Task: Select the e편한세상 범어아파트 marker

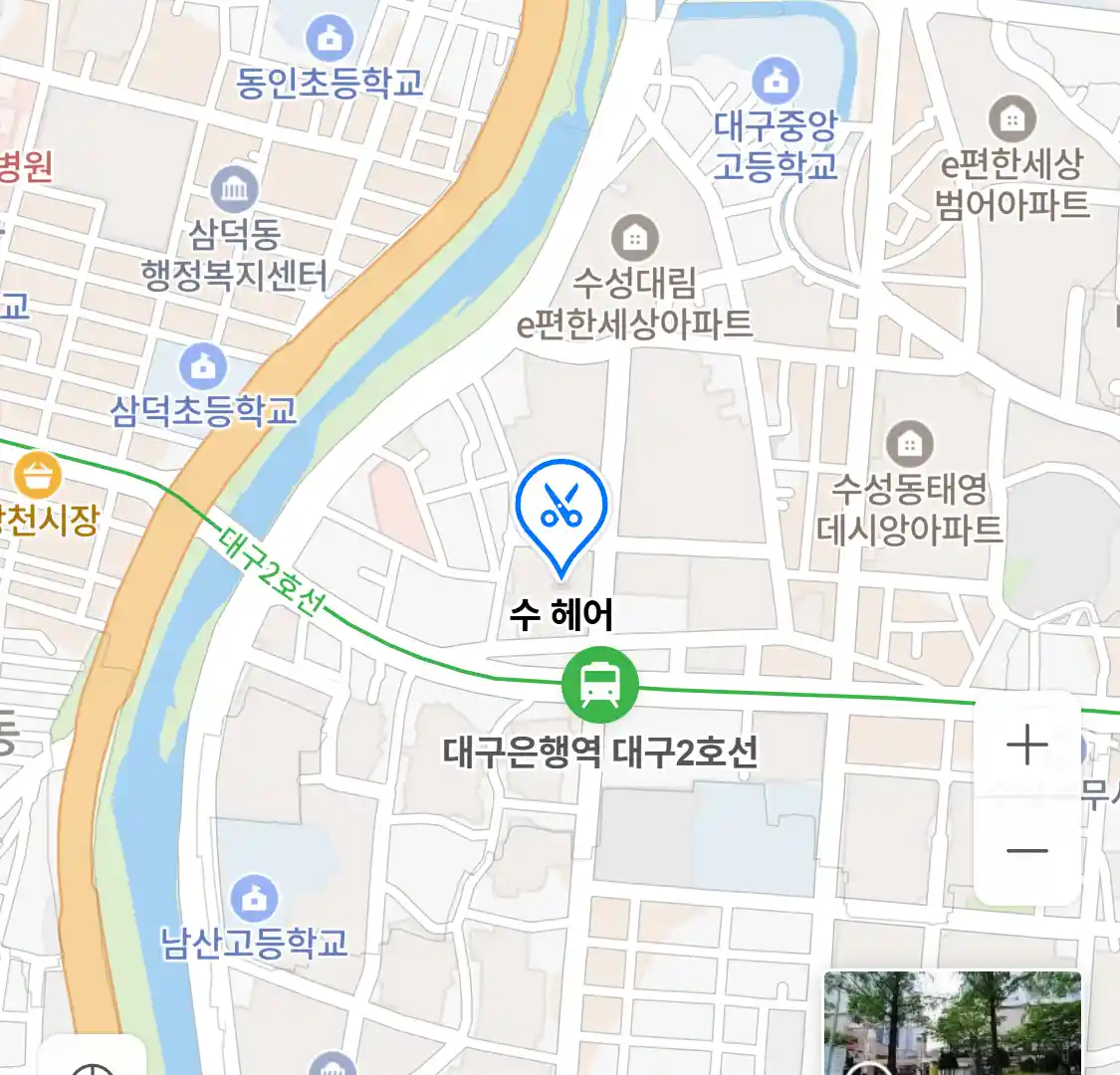Action: (1011, 120)
